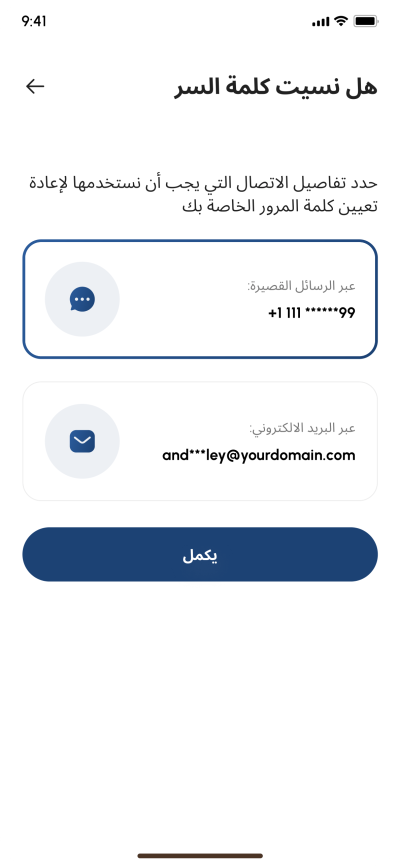Tap the يكمل continue button
The image size is (400, 866).
pyautogui.click(x=200, y=554)
